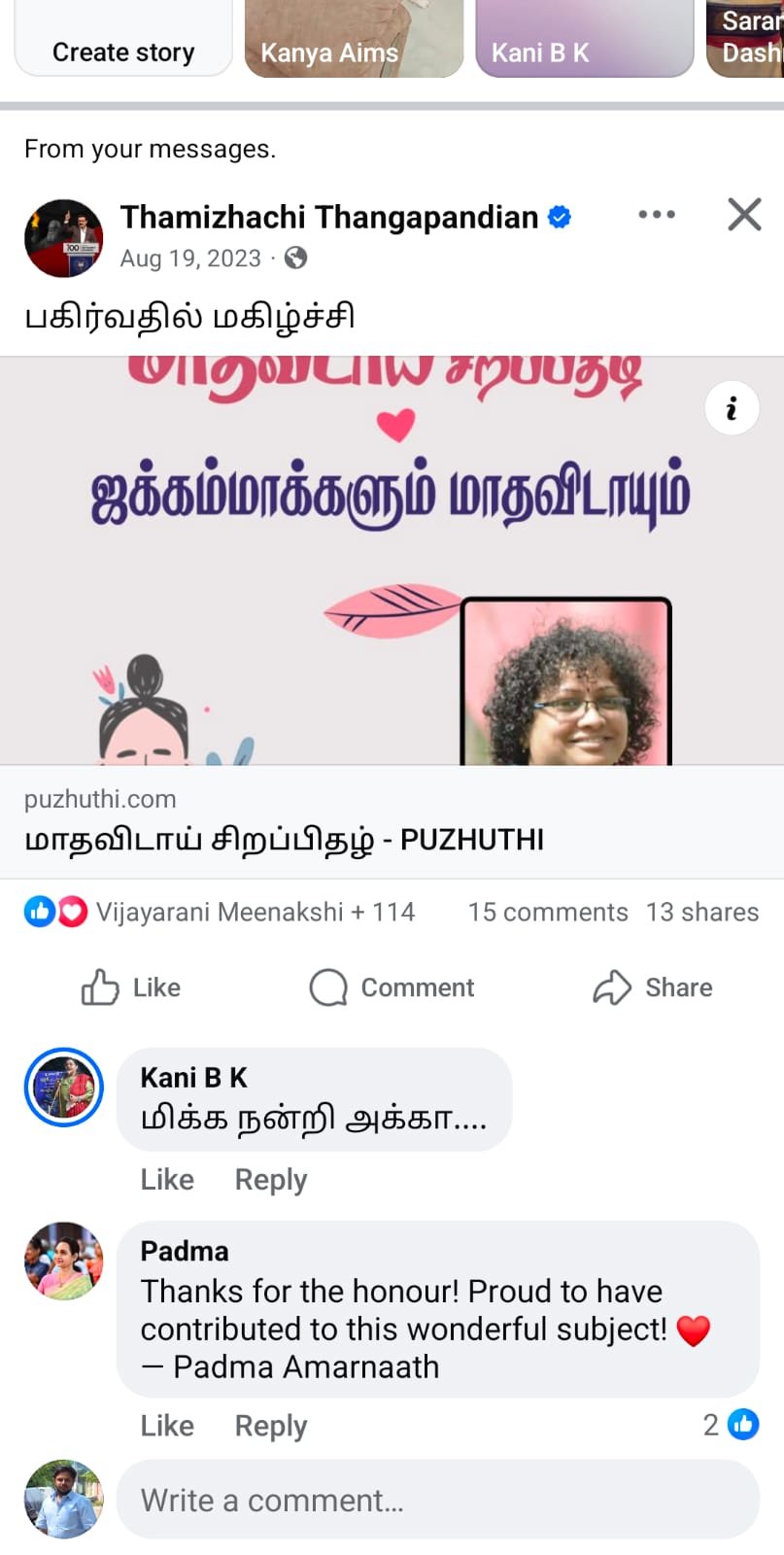Open the 15 comments
The image size is (784, 1555).
point(548,912)
